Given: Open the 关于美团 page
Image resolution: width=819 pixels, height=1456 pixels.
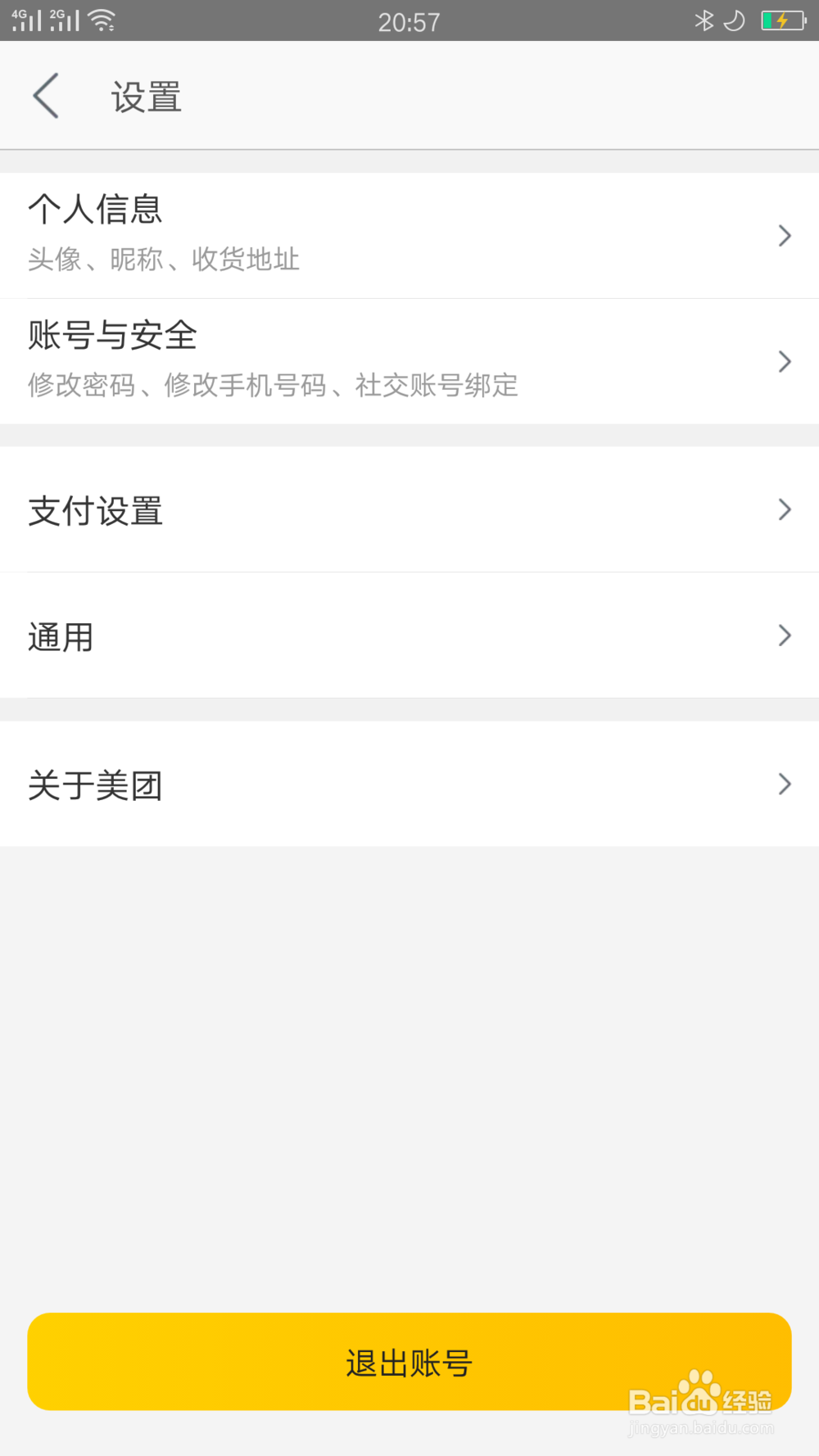Looking at the screenshot, I should (x=409, y=785).
